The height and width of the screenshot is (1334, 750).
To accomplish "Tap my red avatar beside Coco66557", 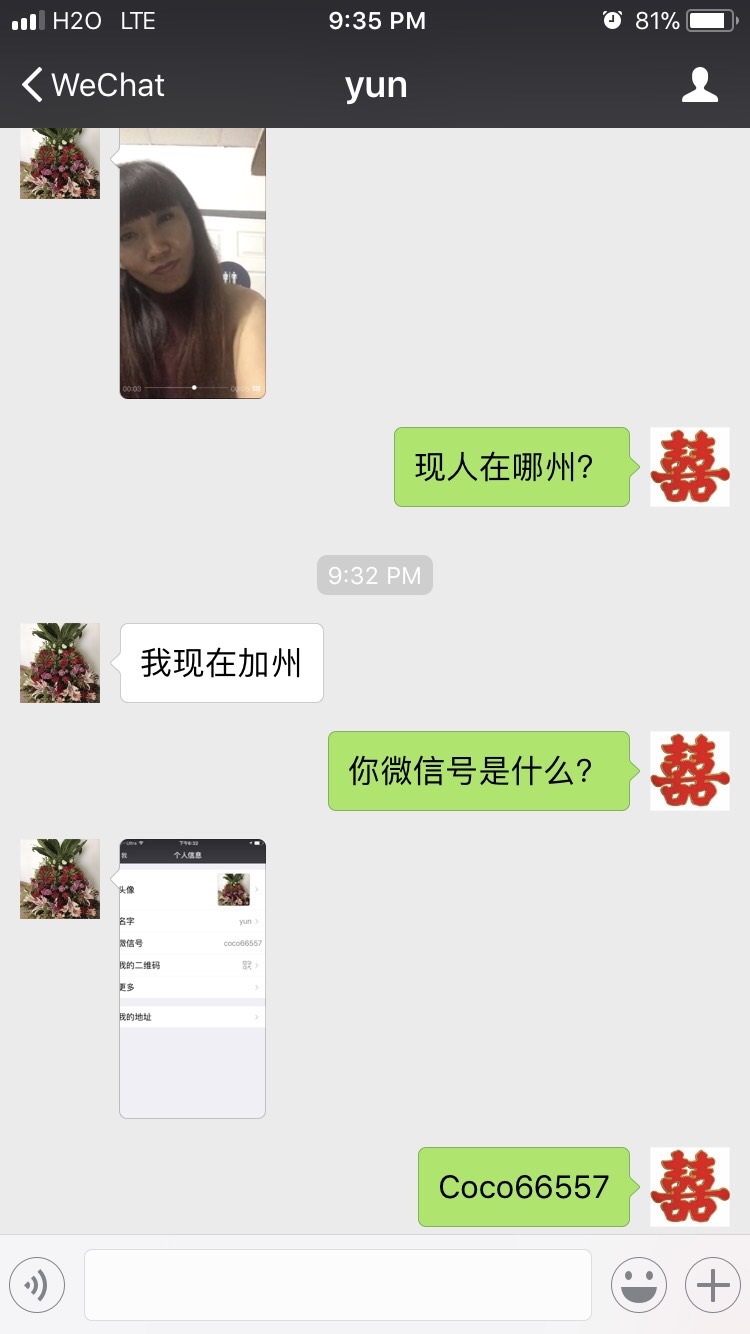I will point(689,1187).
